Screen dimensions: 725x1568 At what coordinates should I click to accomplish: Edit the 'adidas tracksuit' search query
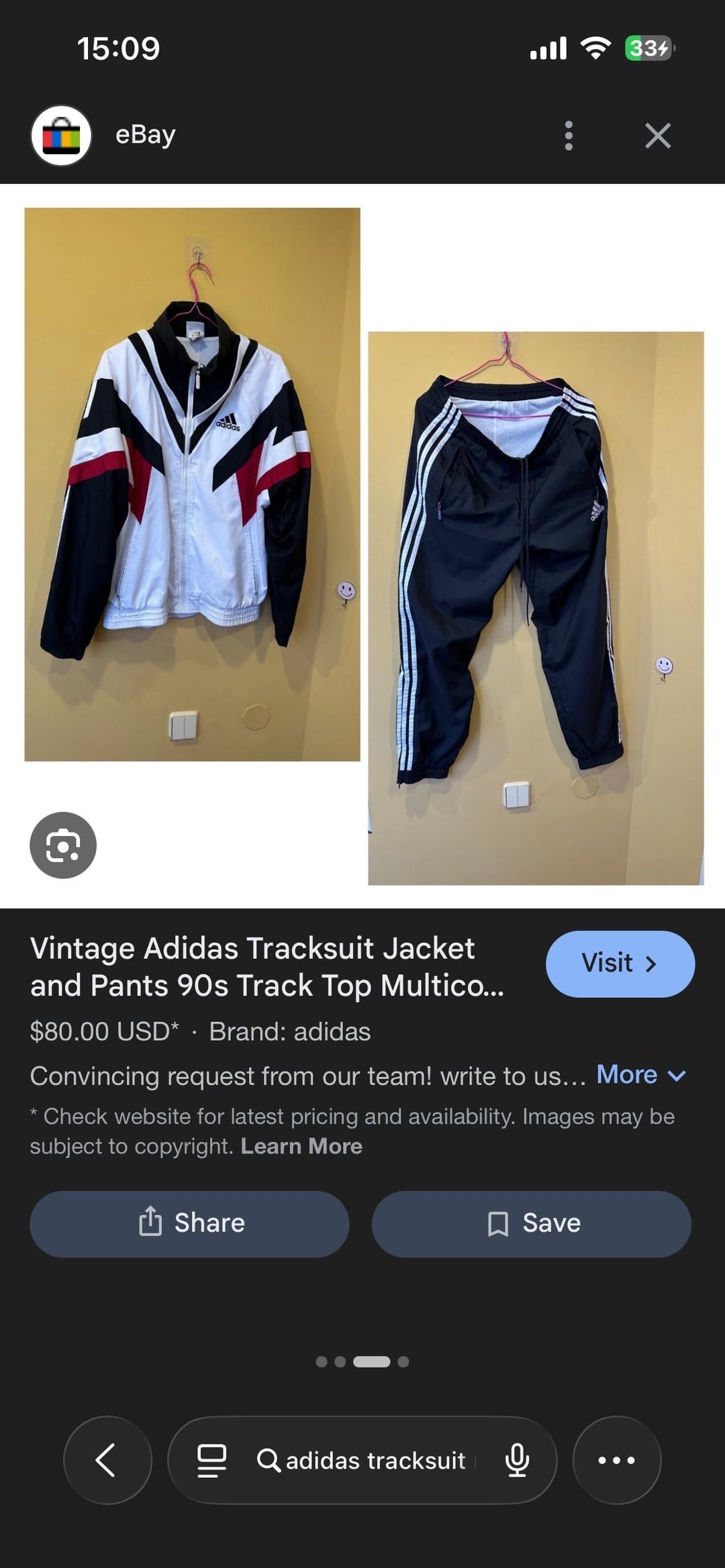click(x=375, y=1461)
